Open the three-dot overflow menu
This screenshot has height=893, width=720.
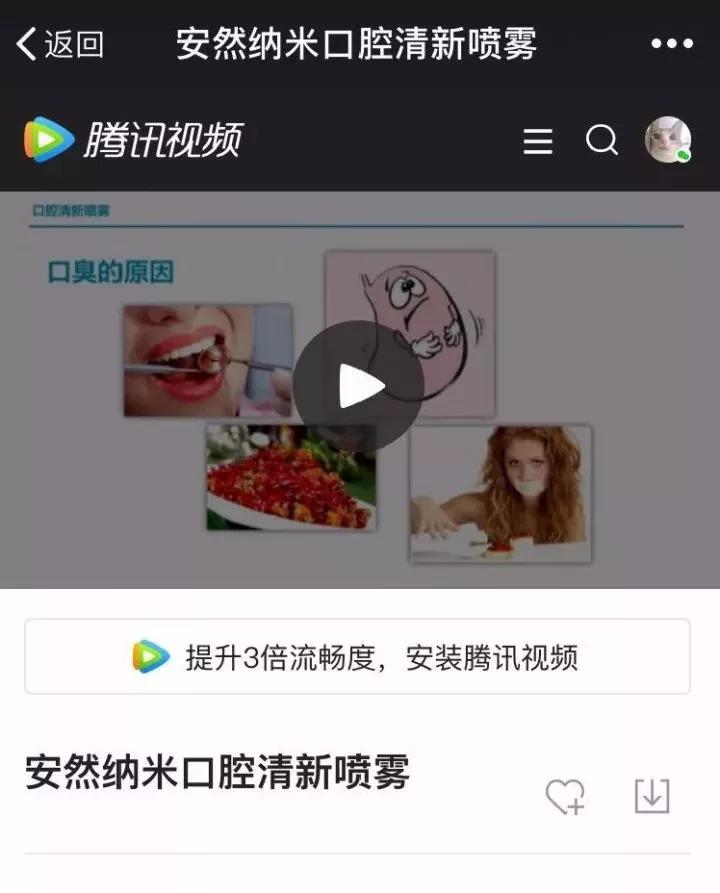point(671,44)
